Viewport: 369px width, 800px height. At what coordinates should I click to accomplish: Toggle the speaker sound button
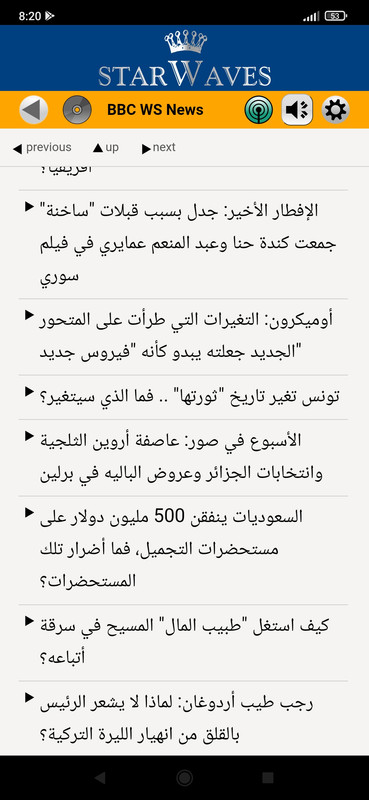click(x=297, y=110)
